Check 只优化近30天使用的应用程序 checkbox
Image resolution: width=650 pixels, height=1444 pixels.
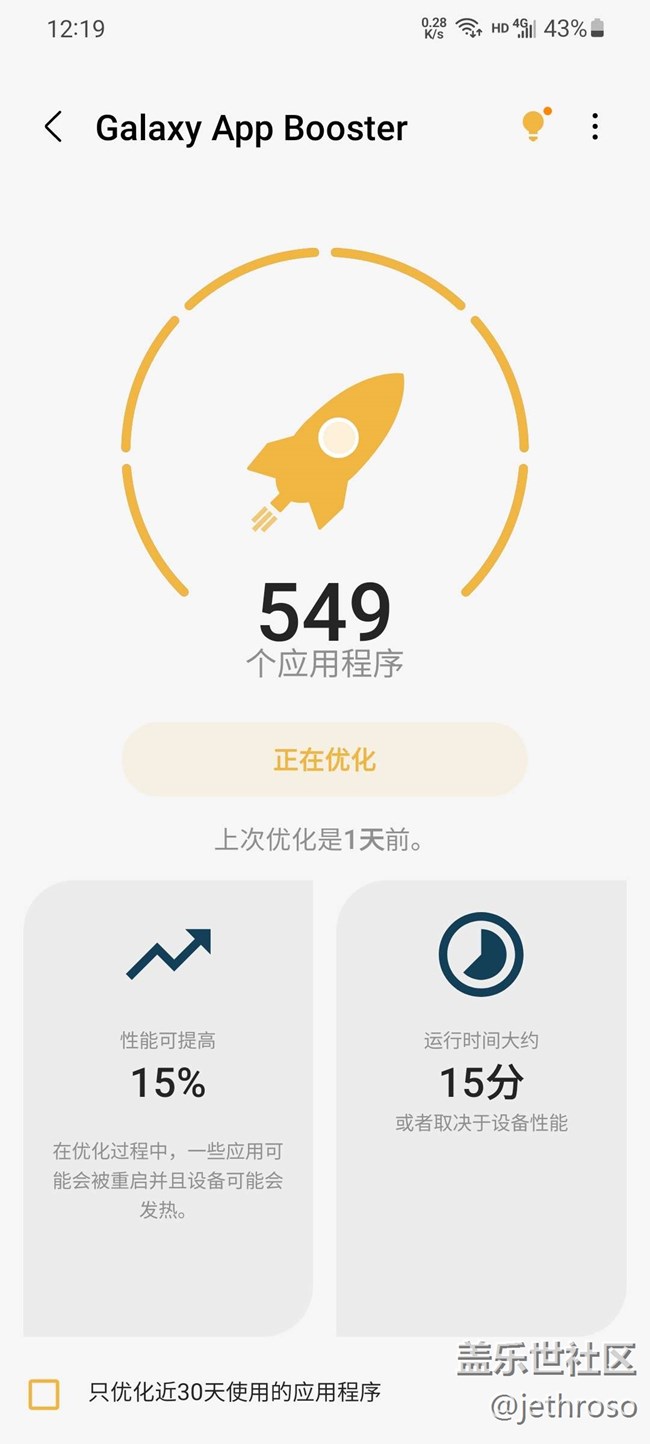44,1394
